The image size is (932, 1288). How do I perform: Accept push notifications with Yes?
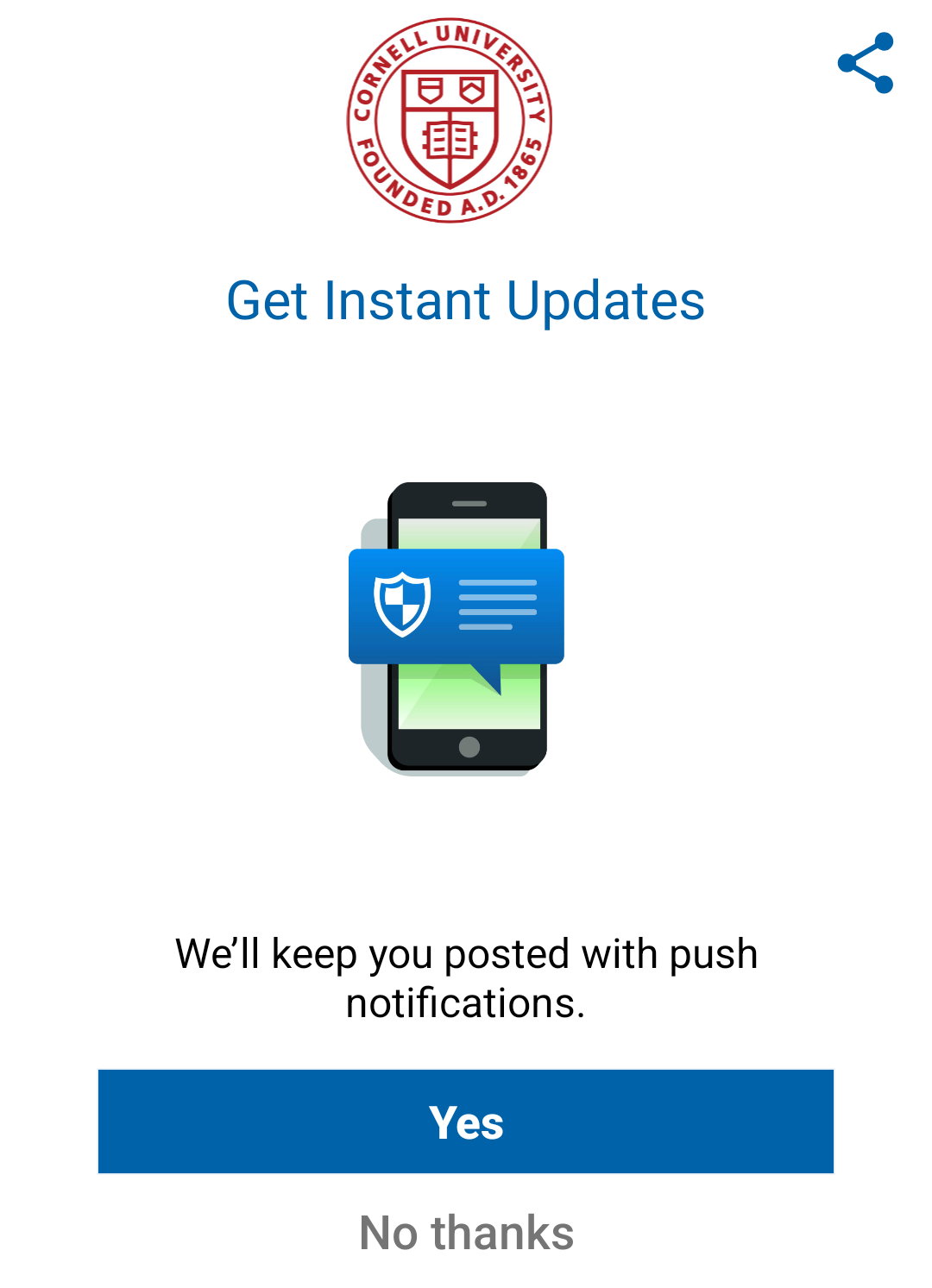[x=466, y=1122]
